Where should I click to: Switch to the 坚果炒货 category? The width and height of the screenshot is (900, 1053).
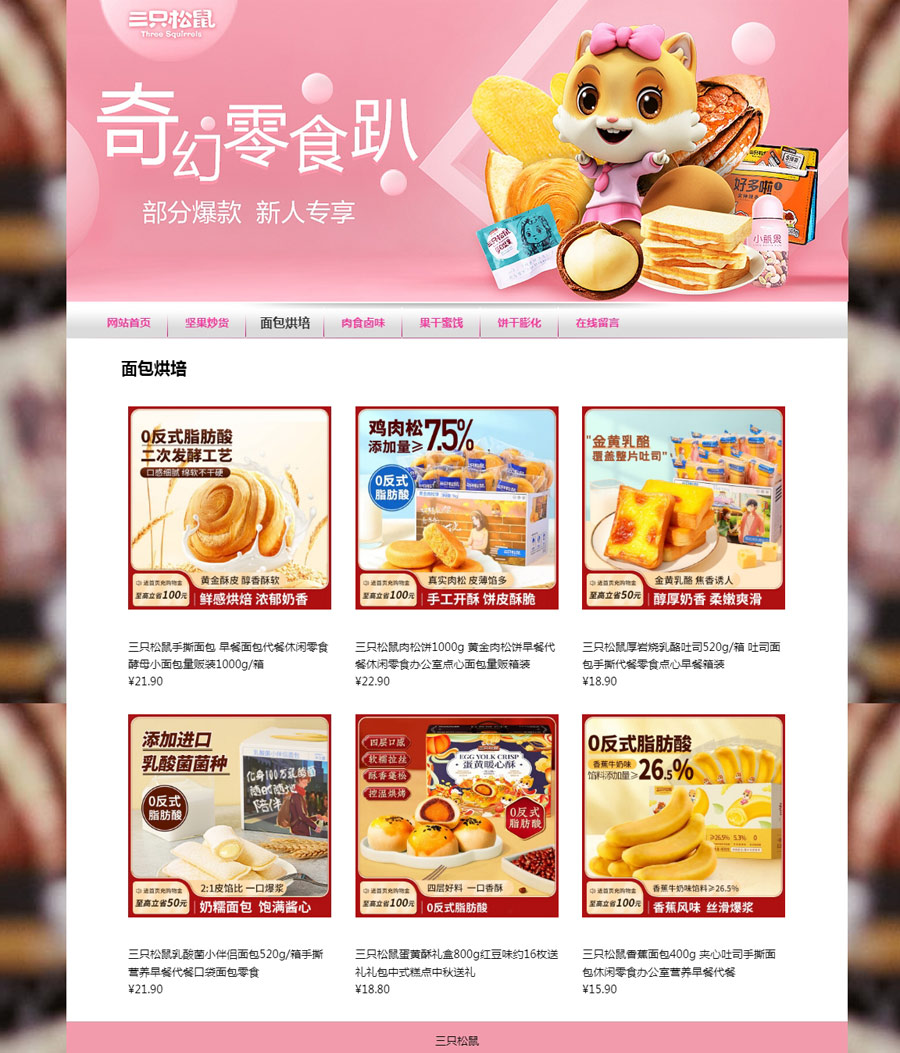206,323
